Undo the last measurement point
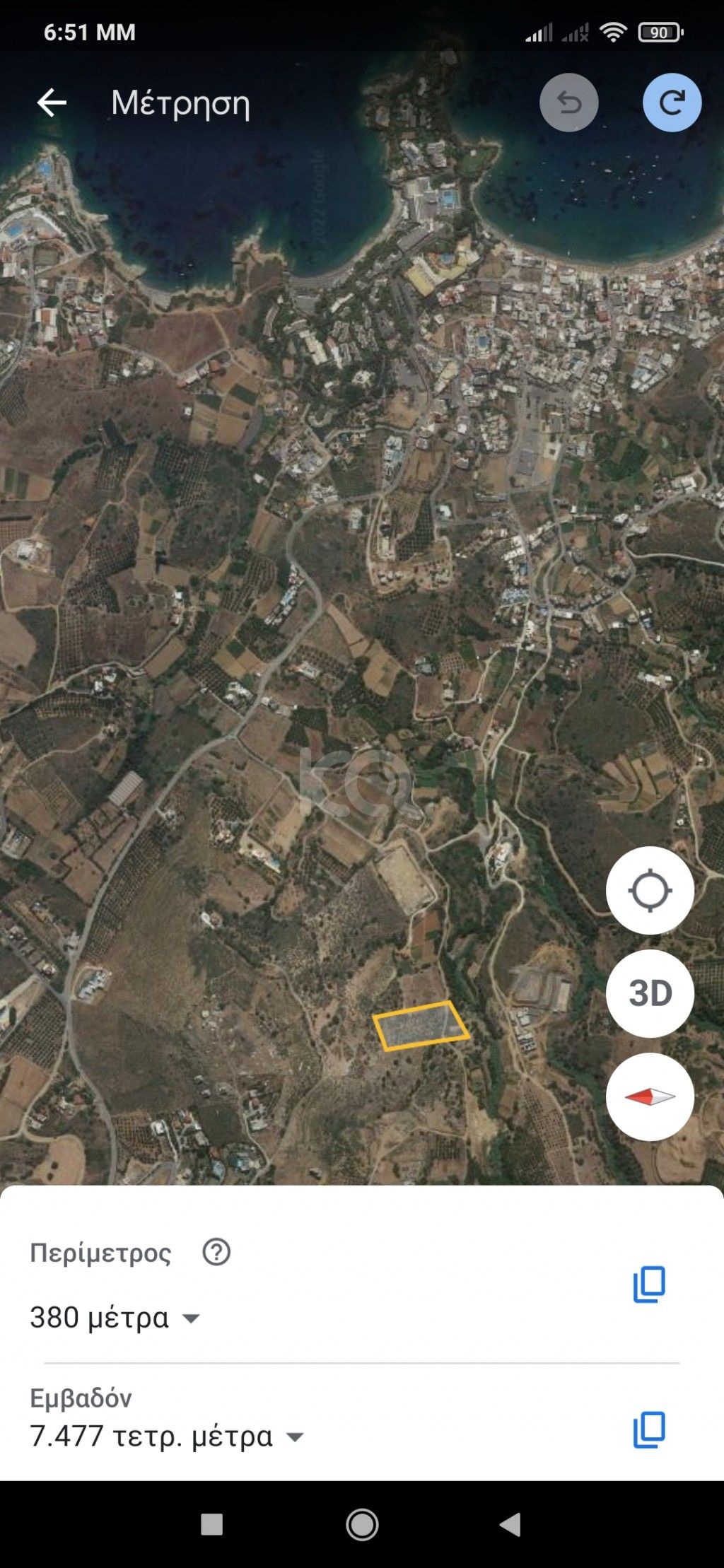The height and width of the screenshot is (1568, 724). point(568,103)
